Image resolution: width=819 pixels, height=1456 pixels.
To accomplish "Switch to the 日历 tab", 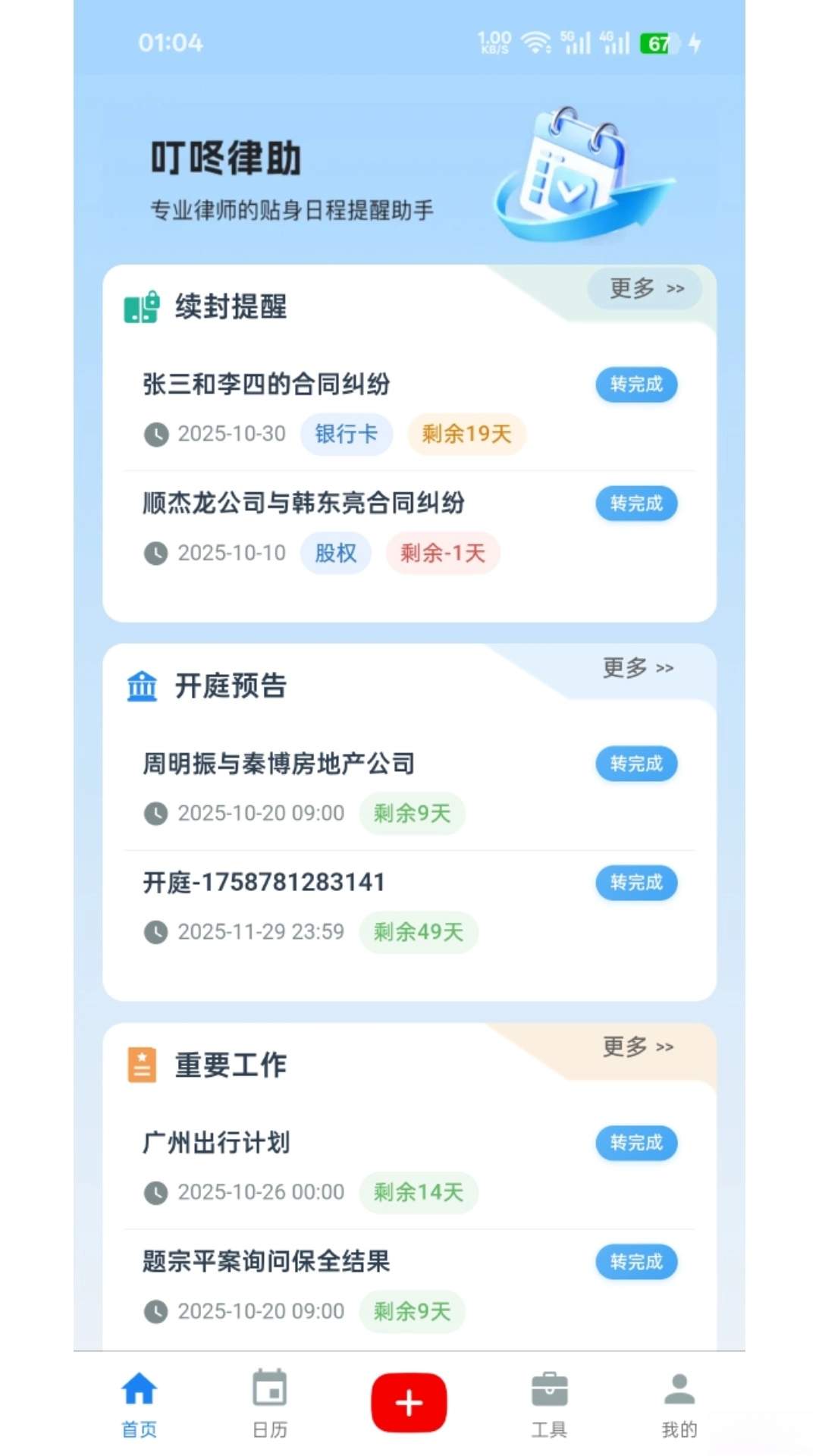I will [270, 1404].
